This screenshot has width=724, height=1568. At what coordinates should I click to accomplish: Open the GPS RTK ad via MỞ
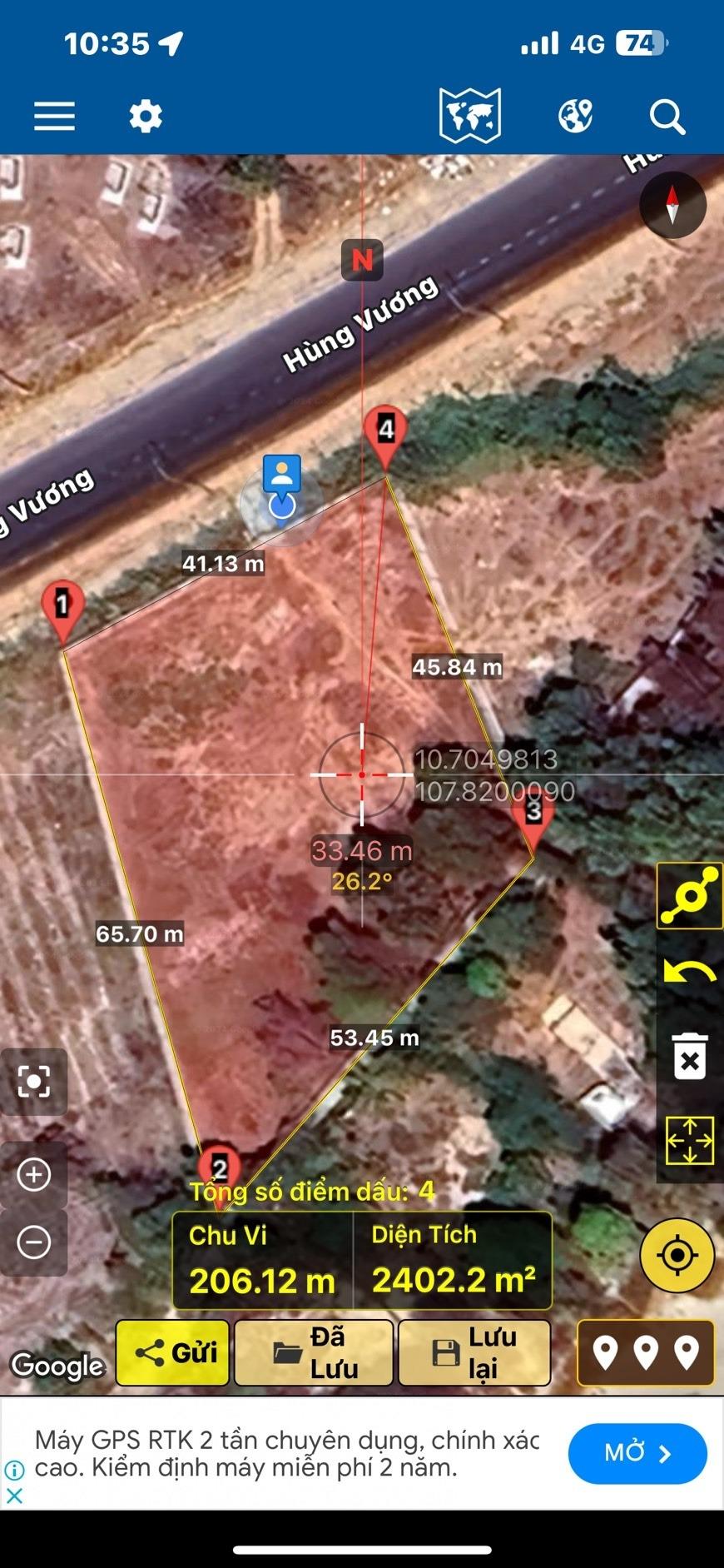point(637,1453)
